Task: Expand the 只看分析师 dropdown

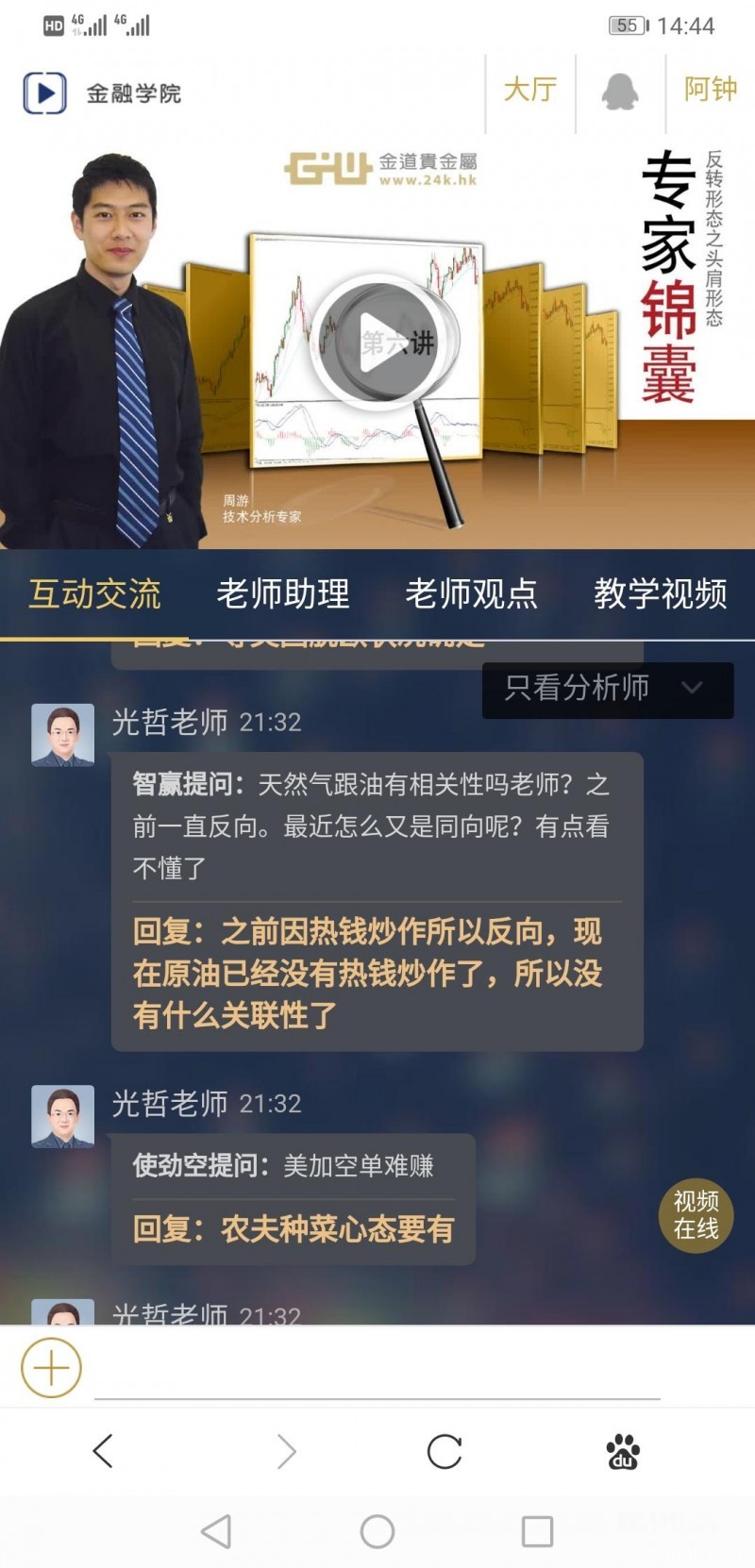Action: click(x=607, y=689)
